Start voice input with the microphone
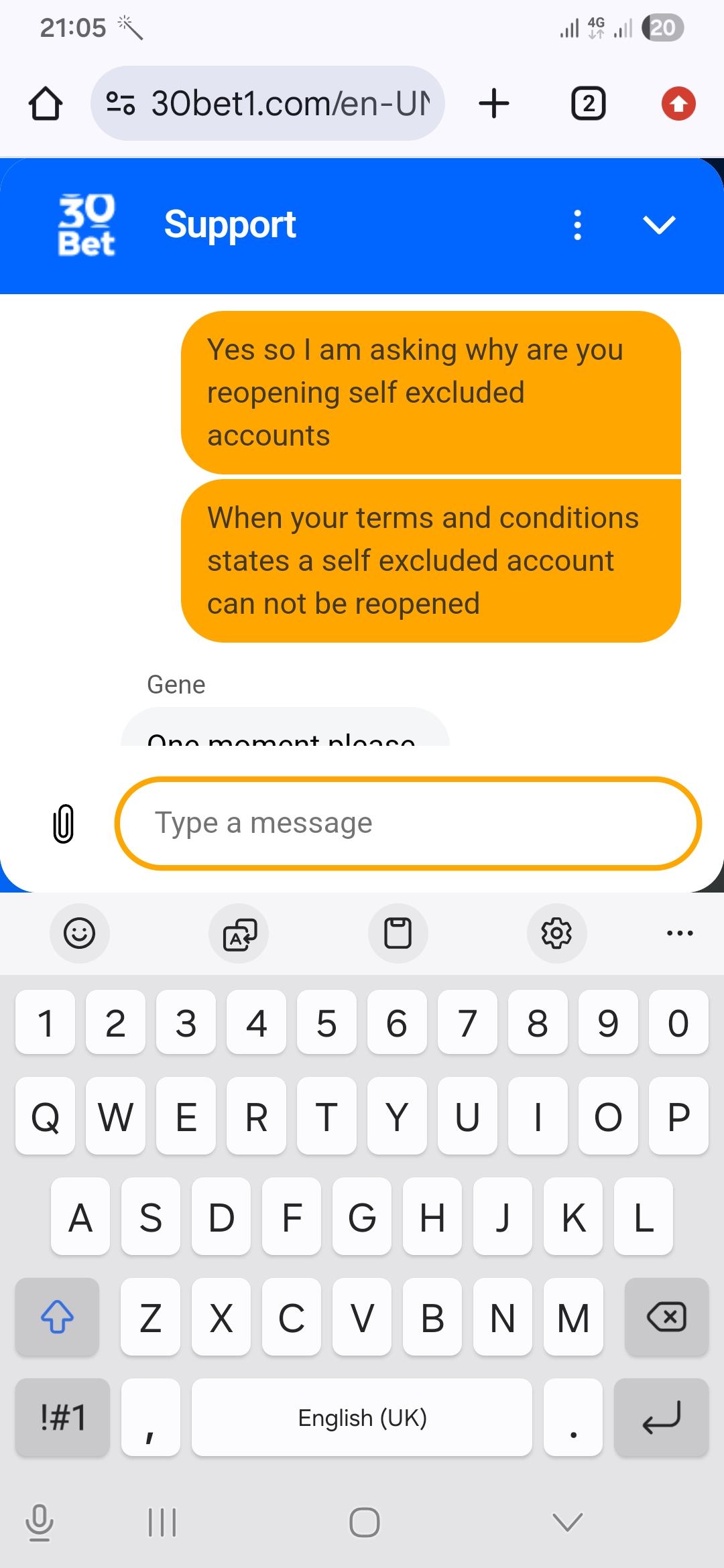724x1568 pixels. click(x=40, y=1521)
